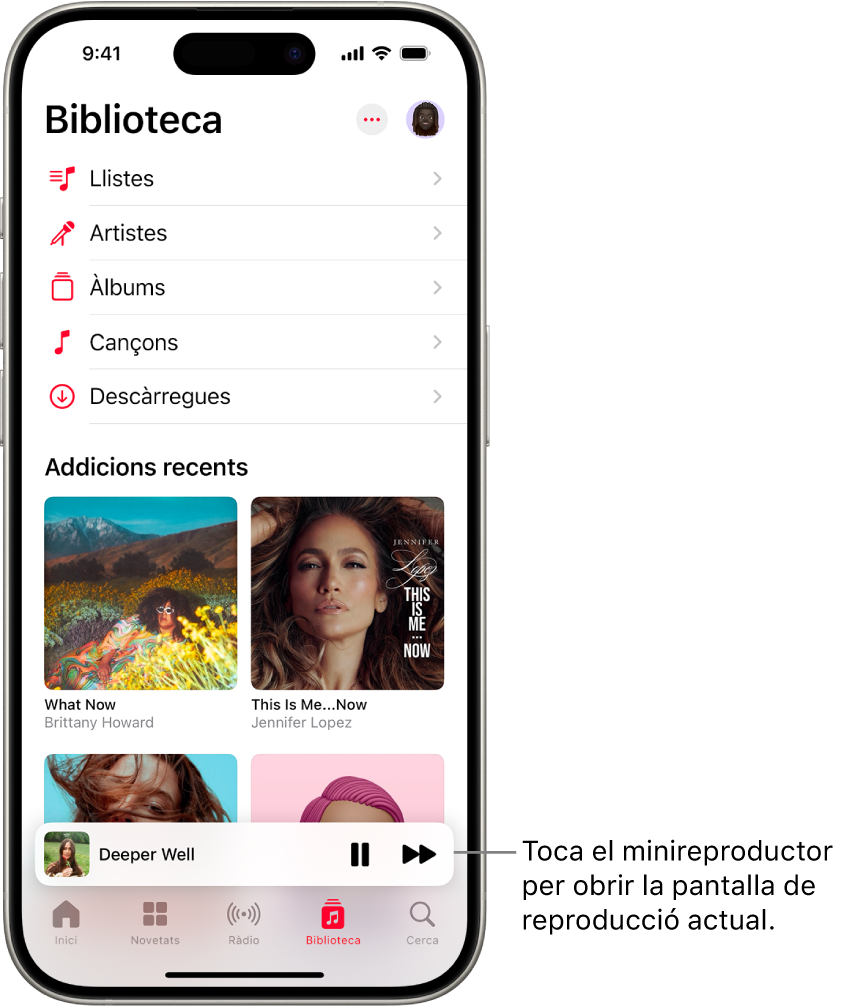
Task: Select the Biblioteca tab
Action: tap(333, 923)
